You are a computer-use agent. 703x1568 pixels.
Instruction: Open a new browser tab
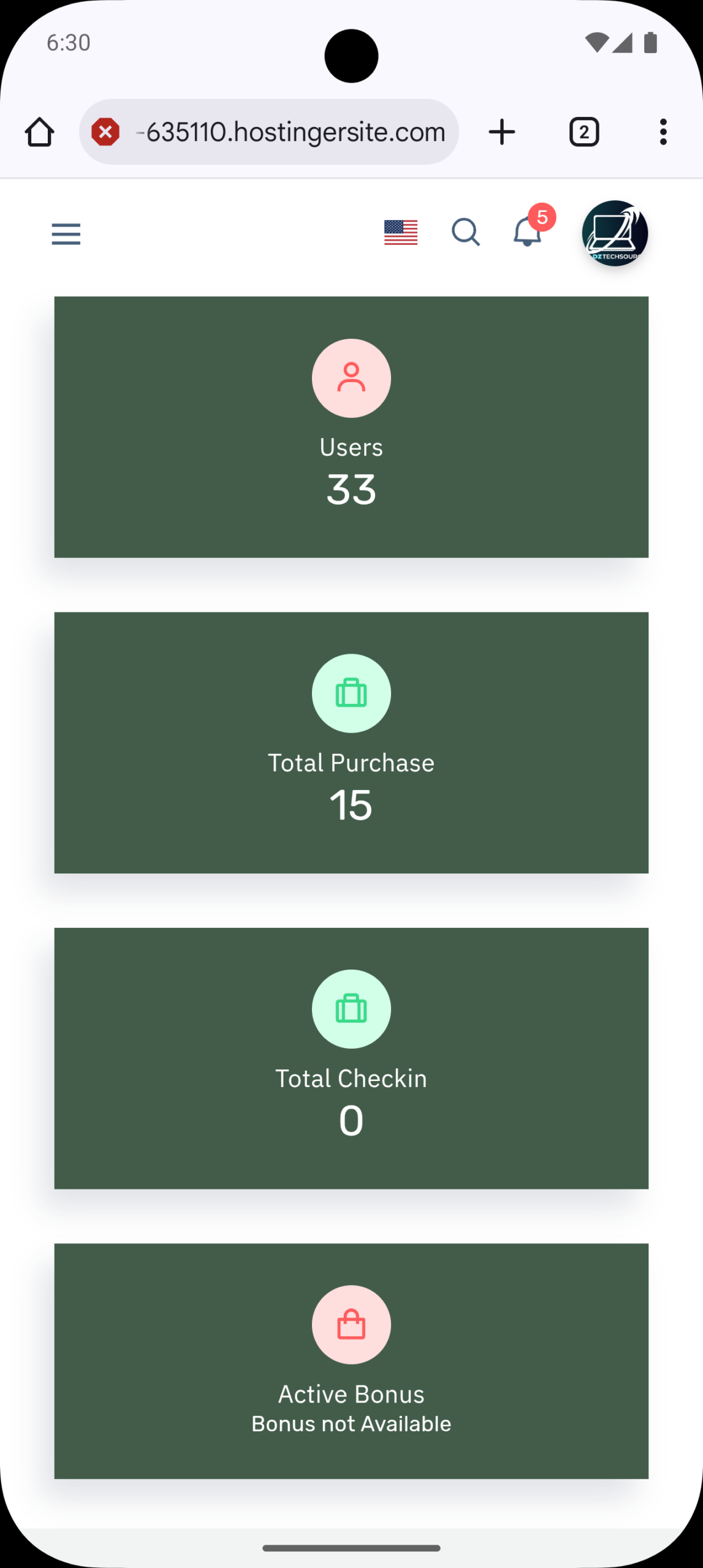[x=502, y=132]
